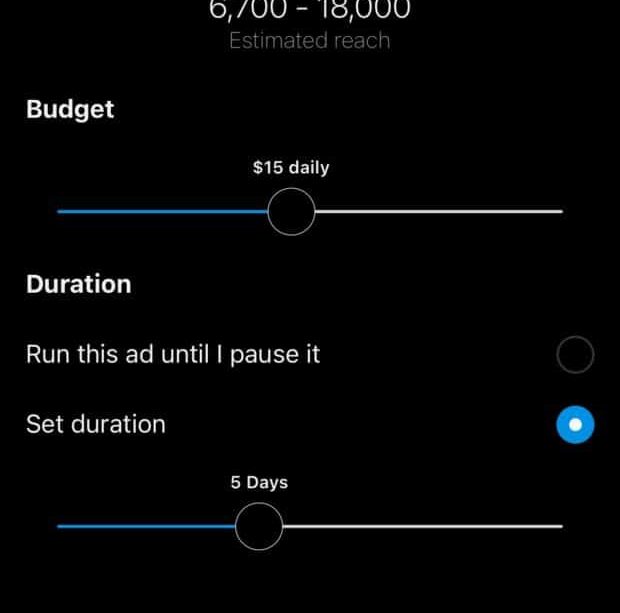Select the Set duration option
This screenshot has height=613, width=620.
575,425
